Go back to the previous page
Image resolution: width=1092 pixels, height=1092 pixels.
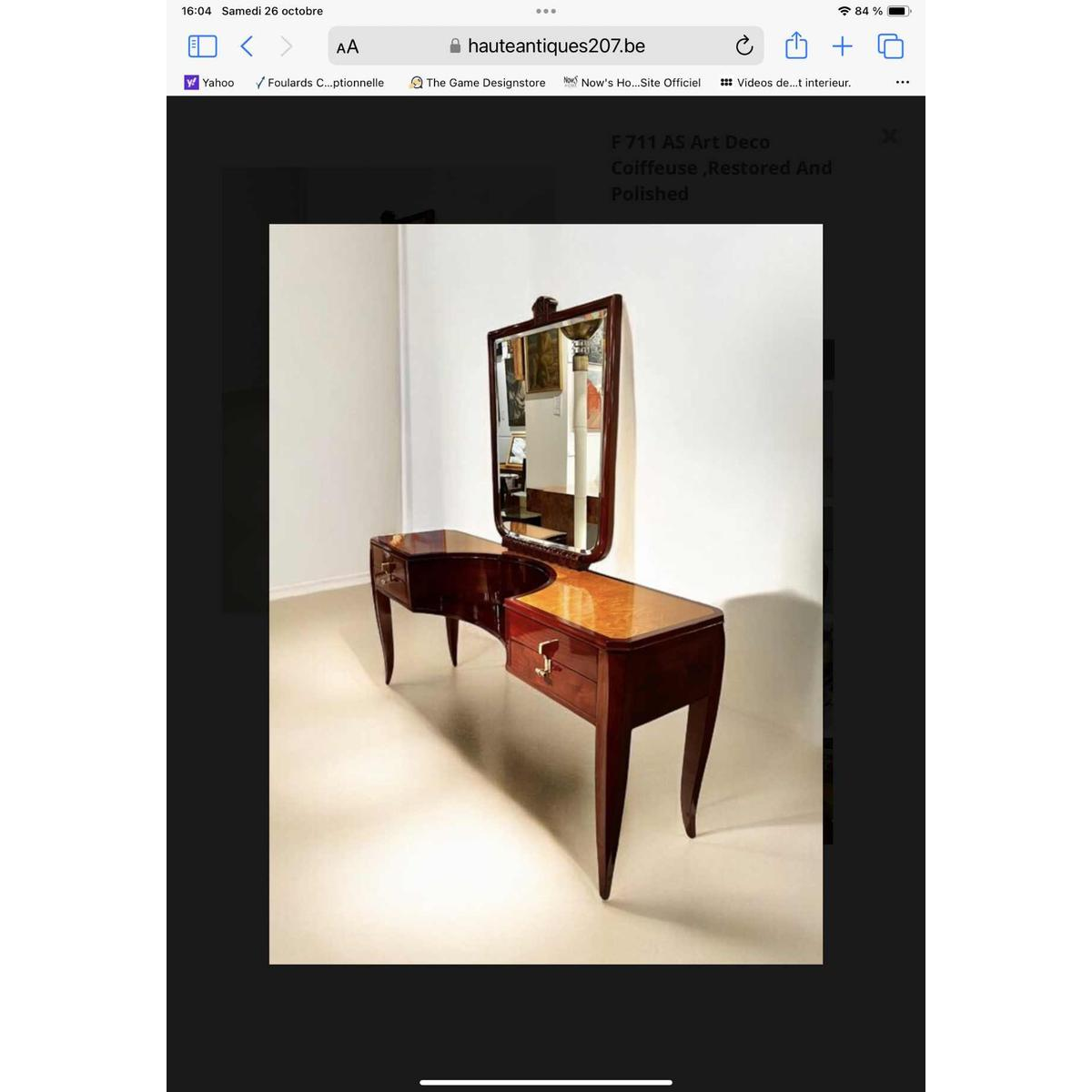(247, 46)
